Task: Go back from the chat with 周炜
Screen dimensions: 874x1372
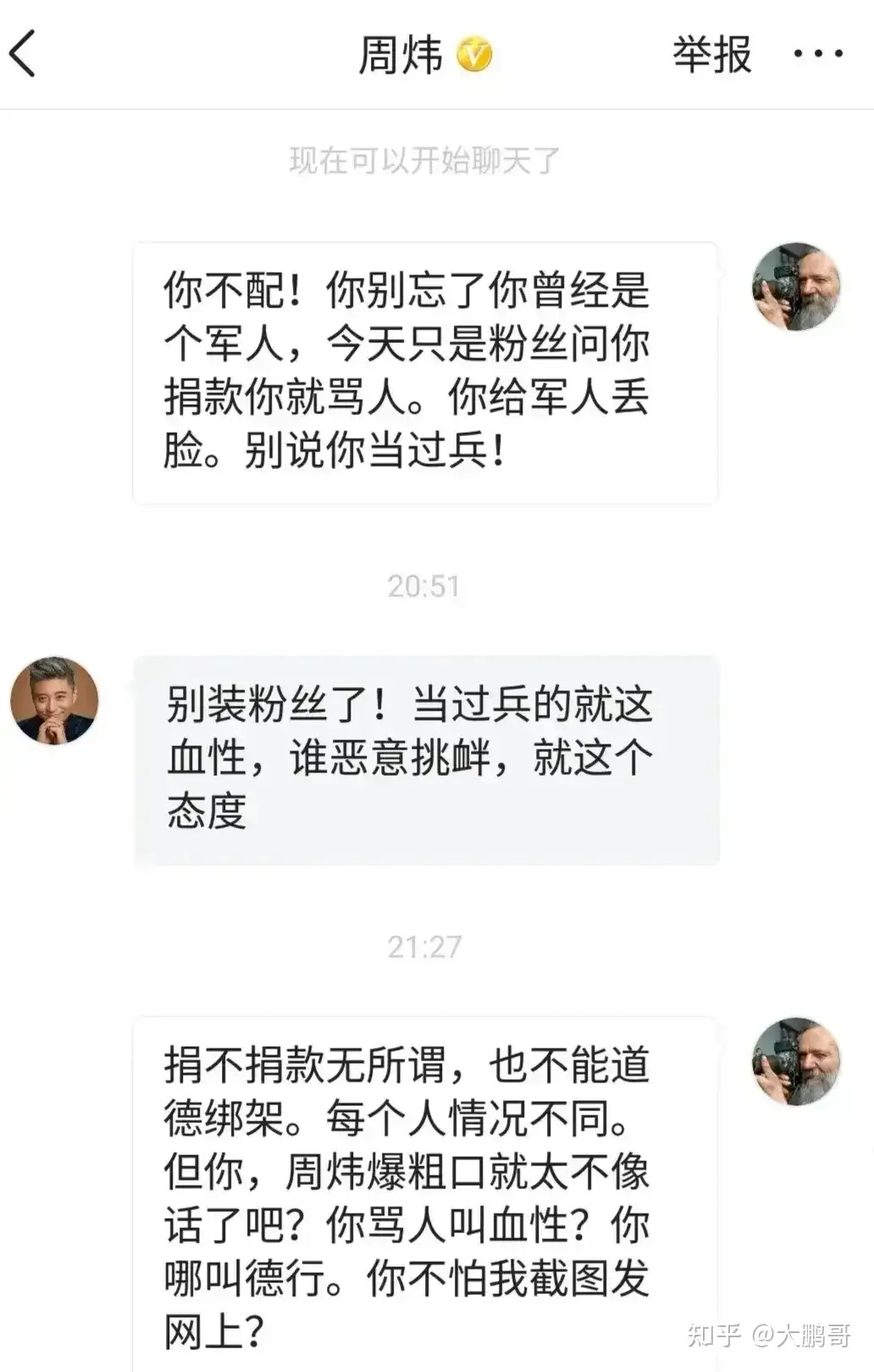Action: pyautogui.click(x=24, y=54)
